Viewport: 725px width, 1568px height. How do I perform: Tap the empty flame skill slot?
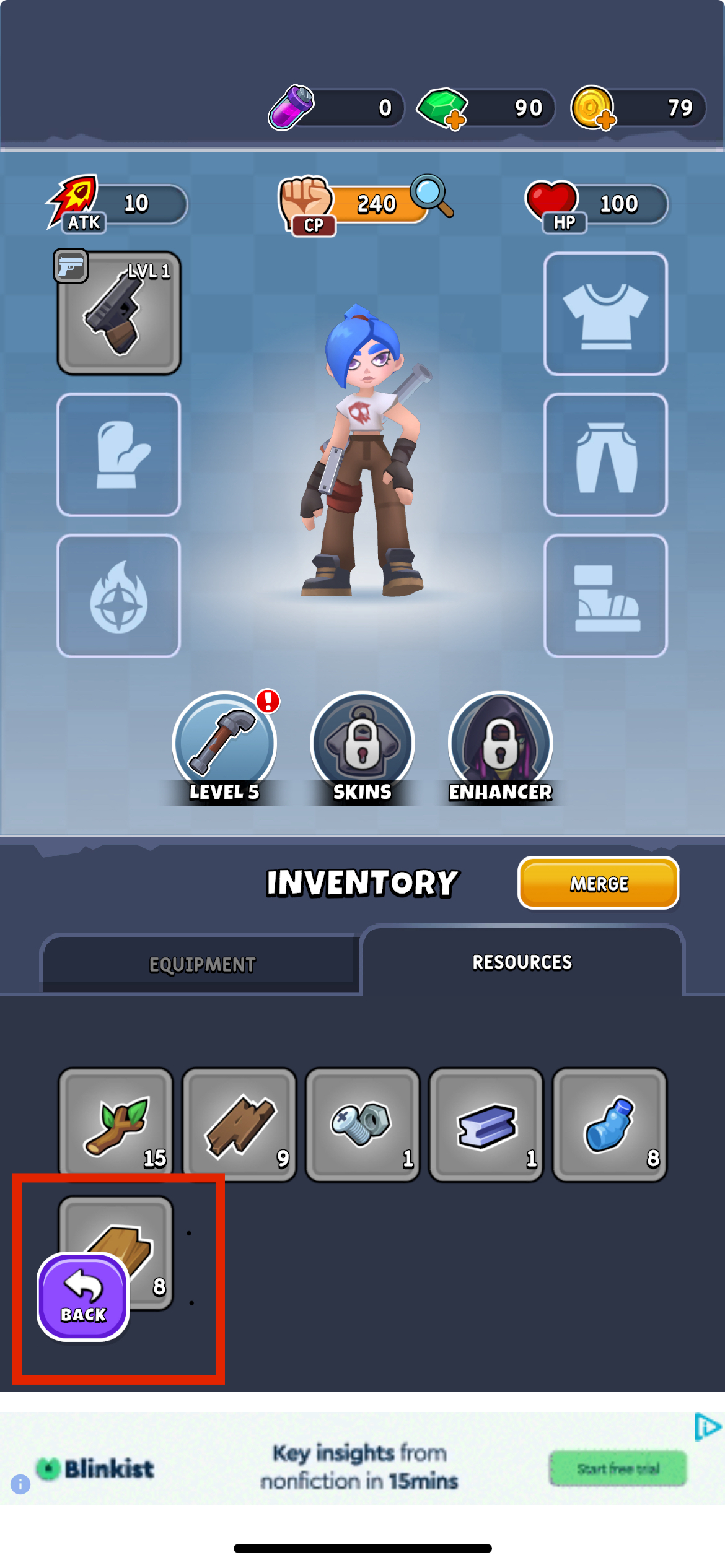[119, 596]
